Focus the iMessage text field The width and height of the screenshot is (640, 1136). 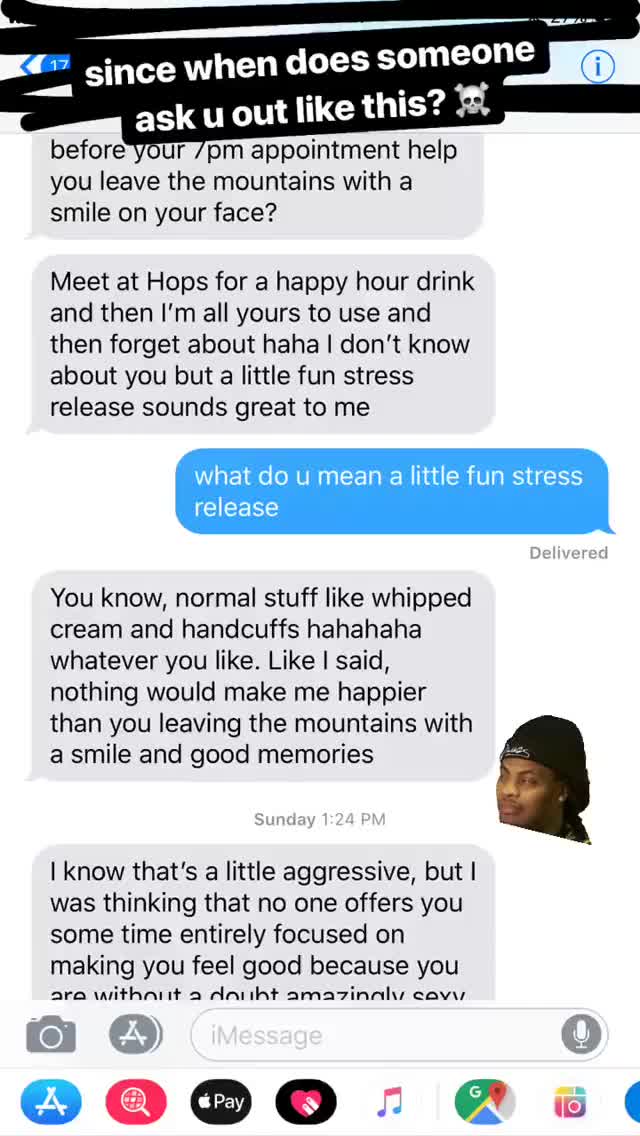coord(380,1035)
